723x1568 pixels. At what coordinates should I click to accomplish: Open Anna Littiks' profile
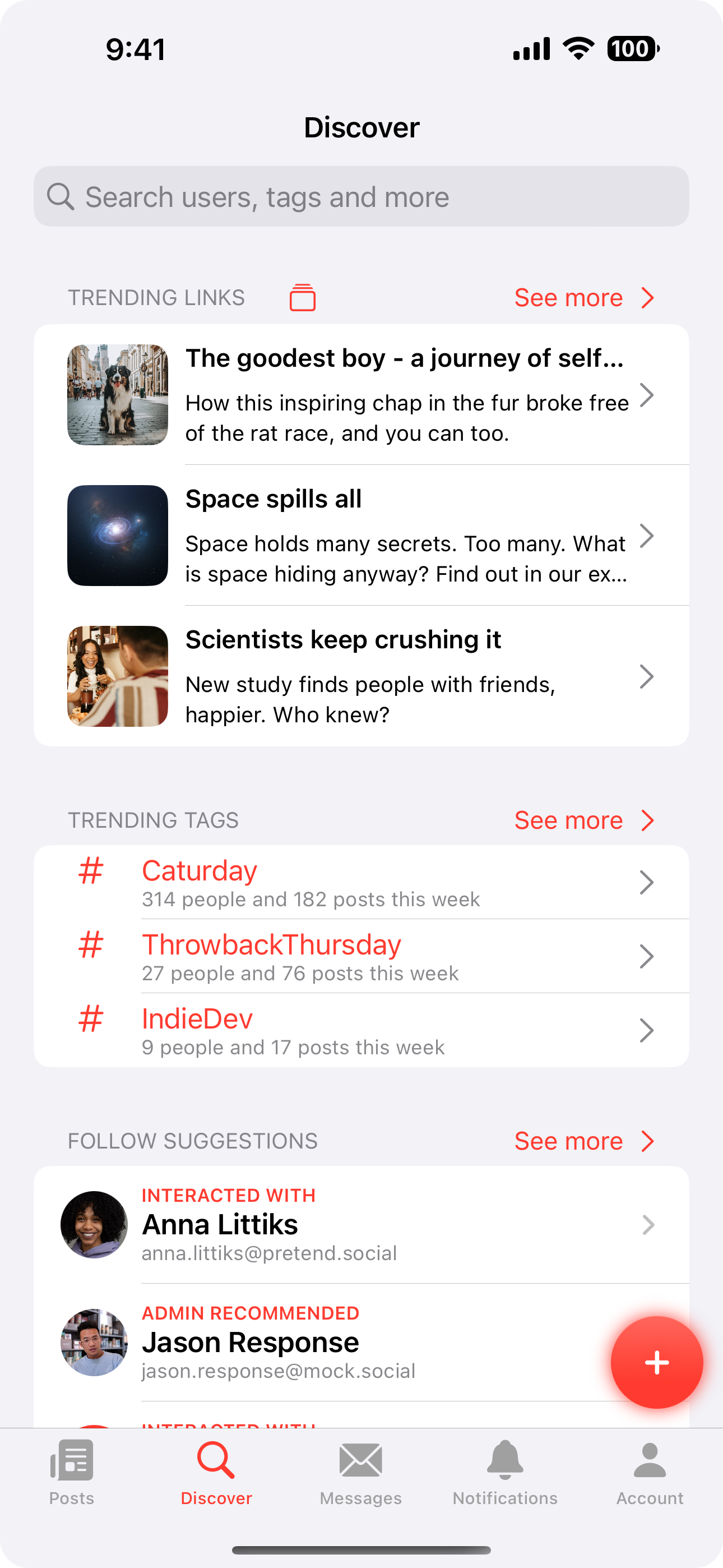361,1225
